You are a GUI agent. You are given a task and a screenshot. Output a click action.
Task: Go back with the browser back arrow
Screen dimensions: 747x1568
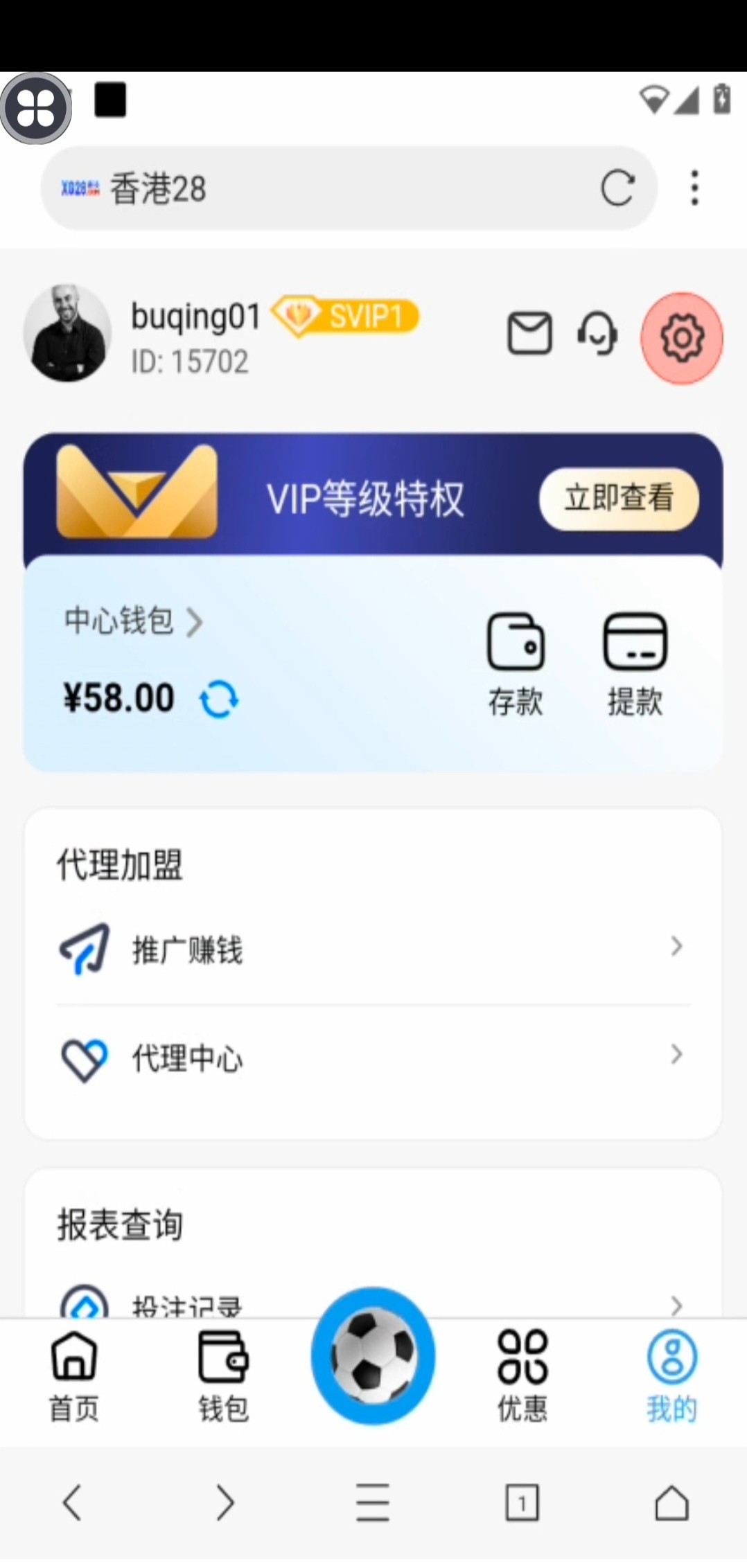[x=73, y=1503]
